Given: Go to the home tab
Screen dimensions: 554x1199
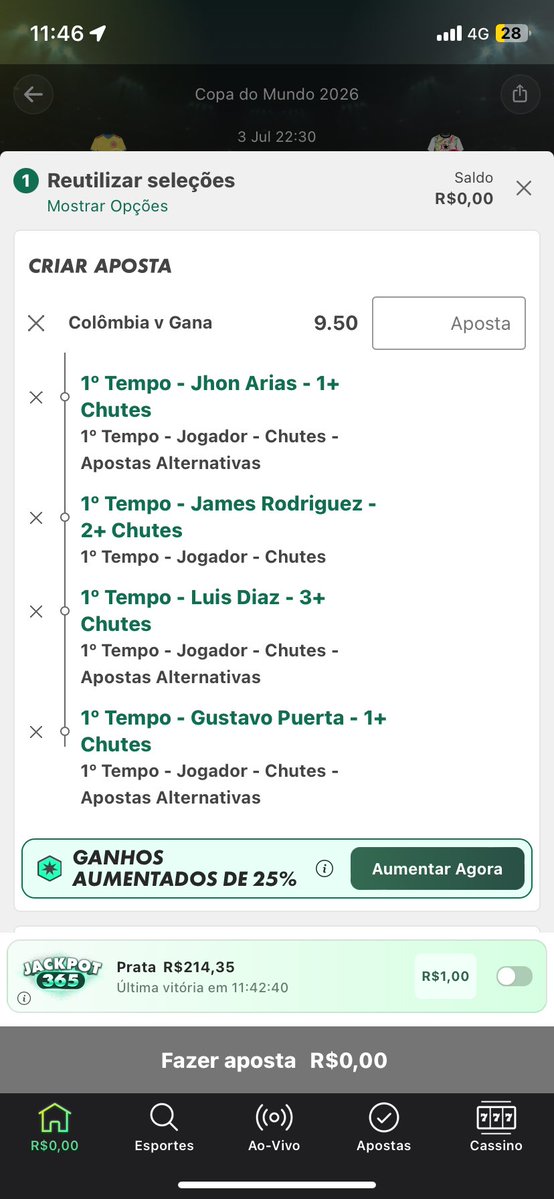Looking at the screenshot, I should coord(54,1127).
